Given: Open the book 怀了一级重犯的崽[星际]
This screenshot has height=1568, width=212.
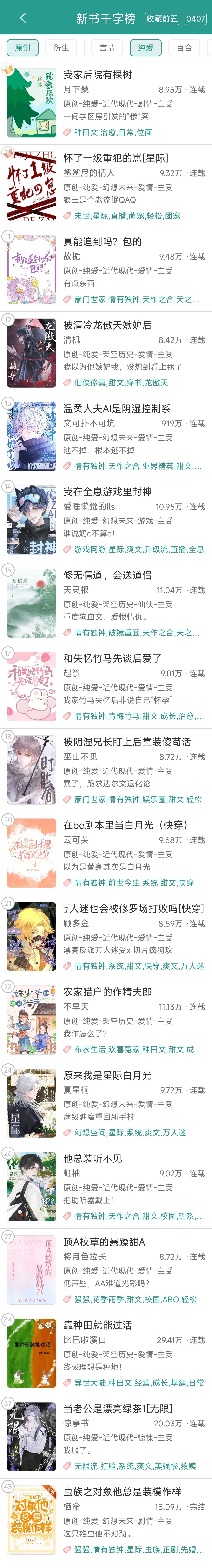Looking at the screenshot, I should point(116,158).
